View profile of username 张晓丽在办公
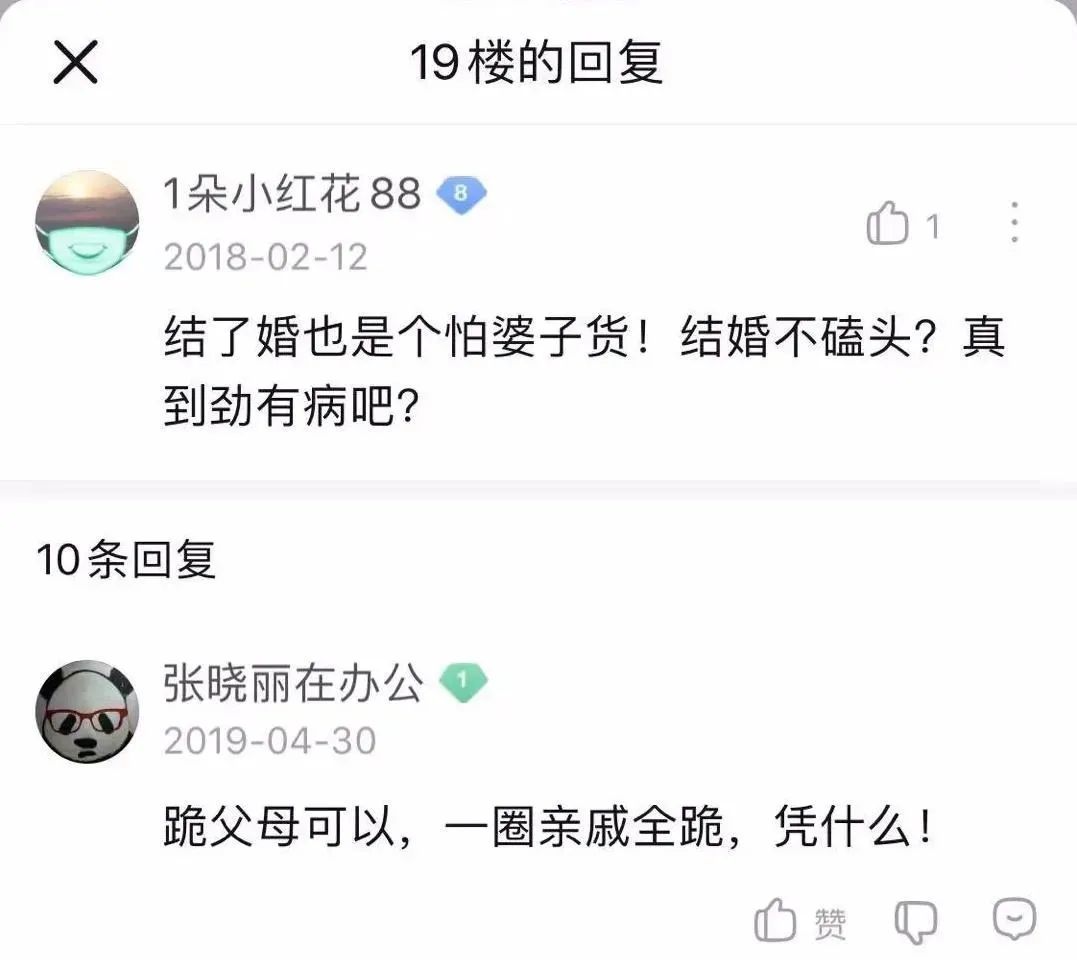1077x960 pixels. pos(293,683)
